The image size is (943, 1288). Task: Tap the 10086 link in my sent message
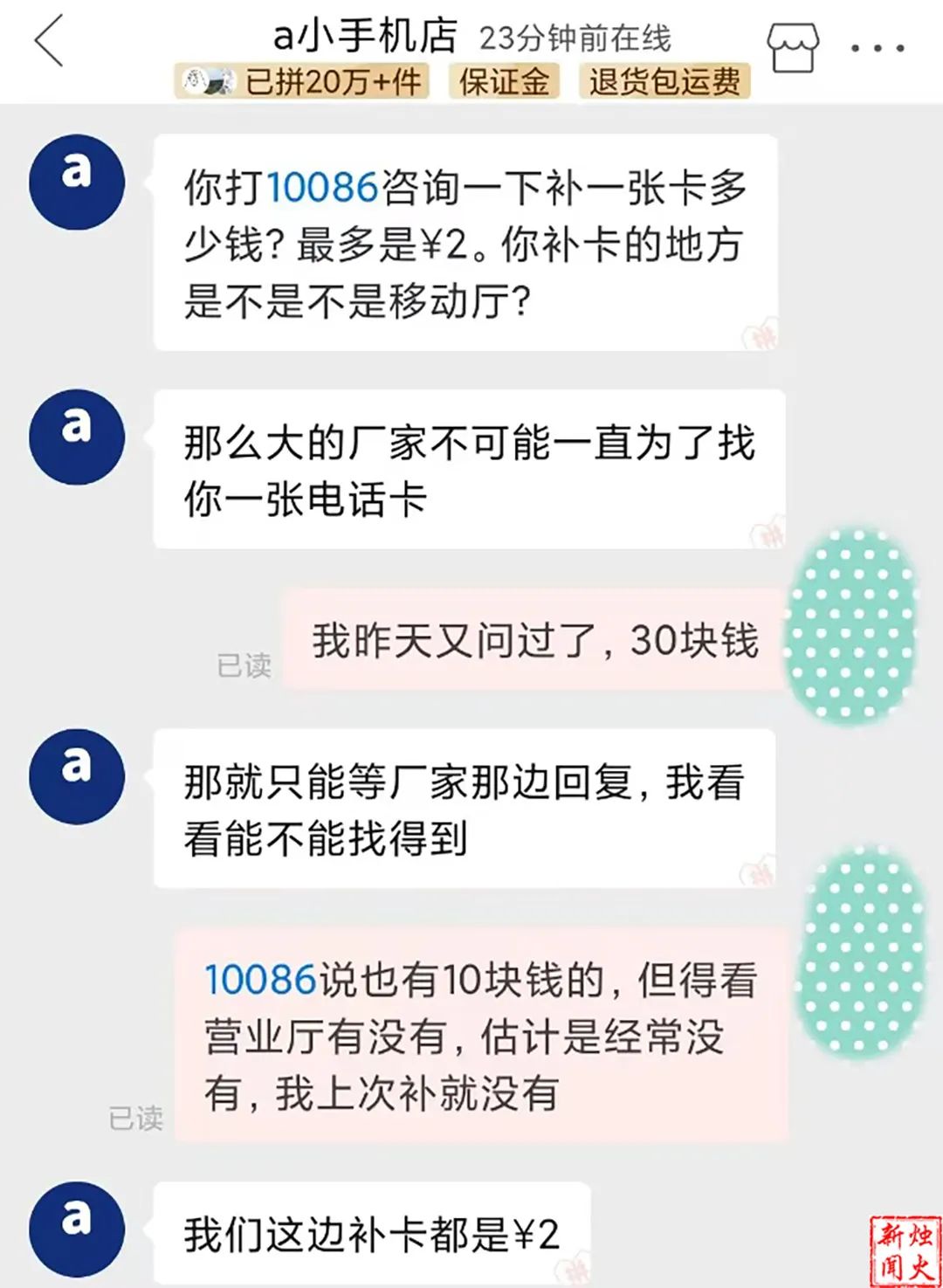pos(260,980)
